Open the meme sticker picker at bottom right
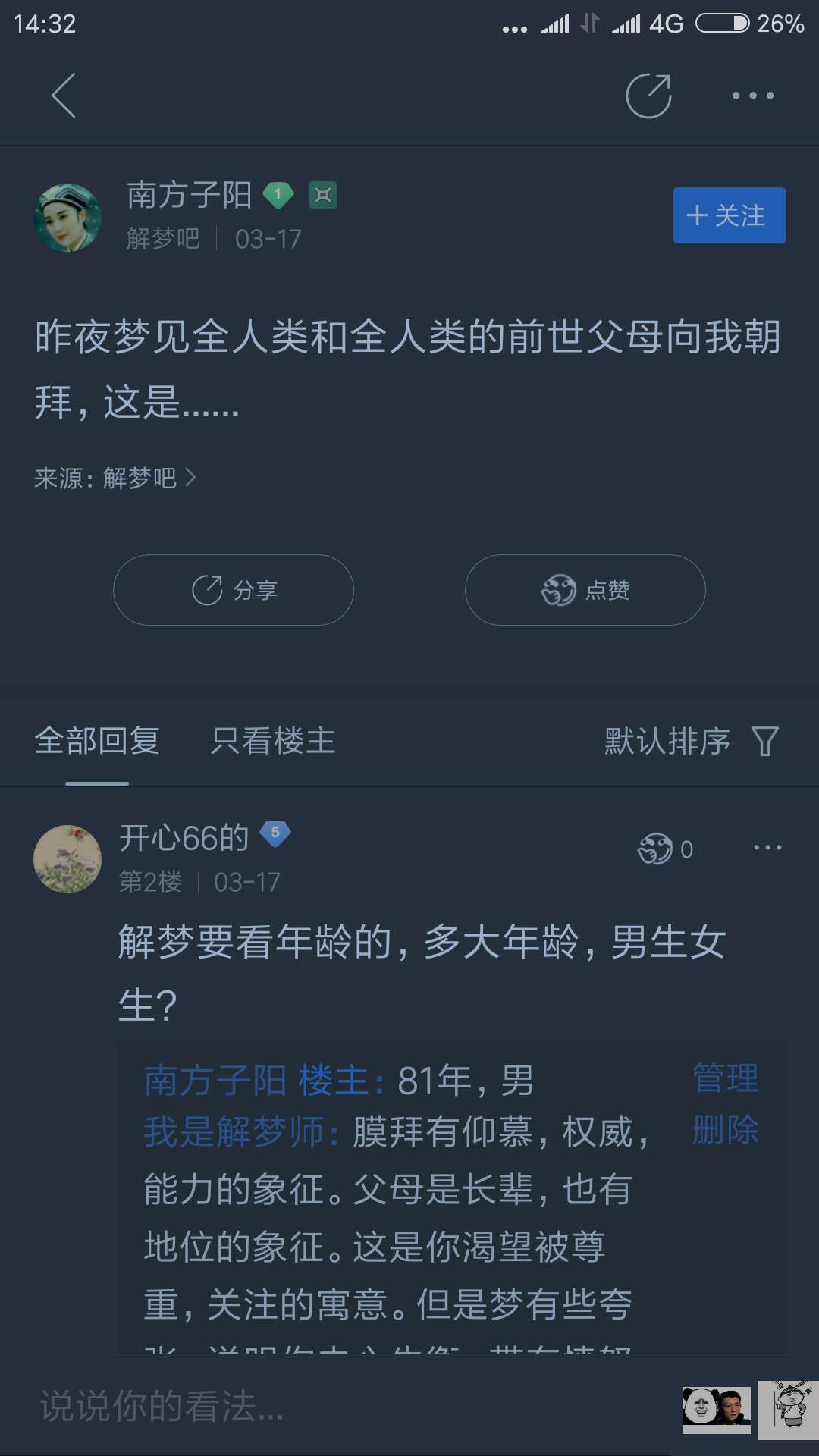 click(x=789, y=1409)
